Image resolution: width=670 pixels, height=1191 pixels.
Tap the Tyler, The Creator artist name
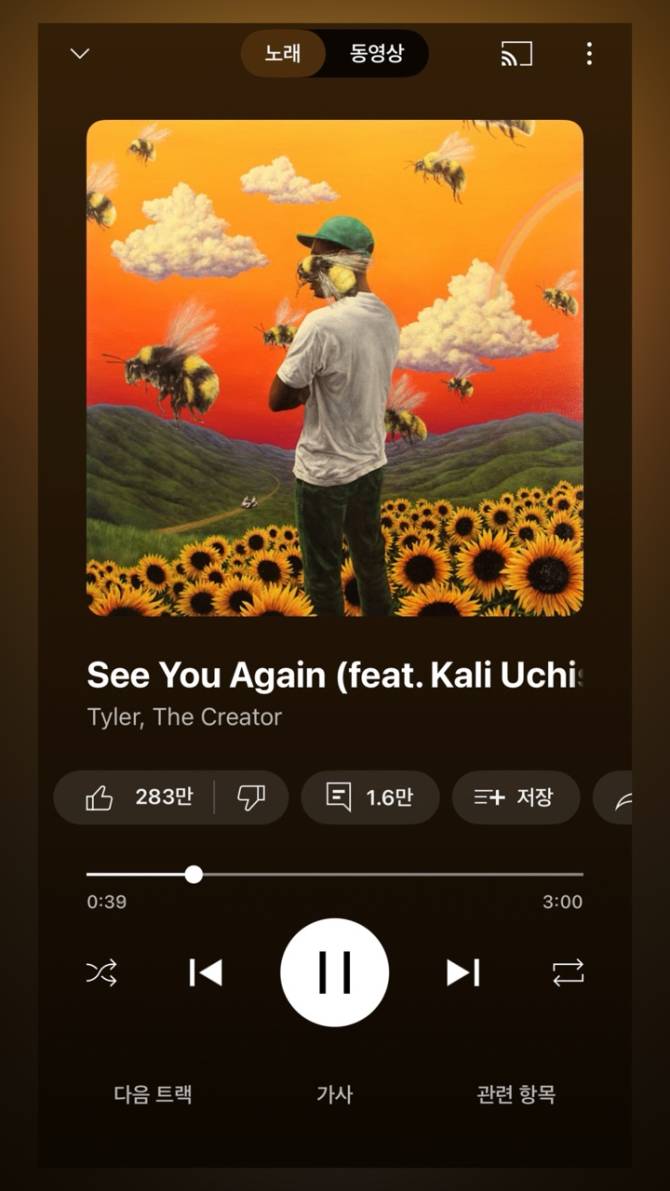(184, 717)
